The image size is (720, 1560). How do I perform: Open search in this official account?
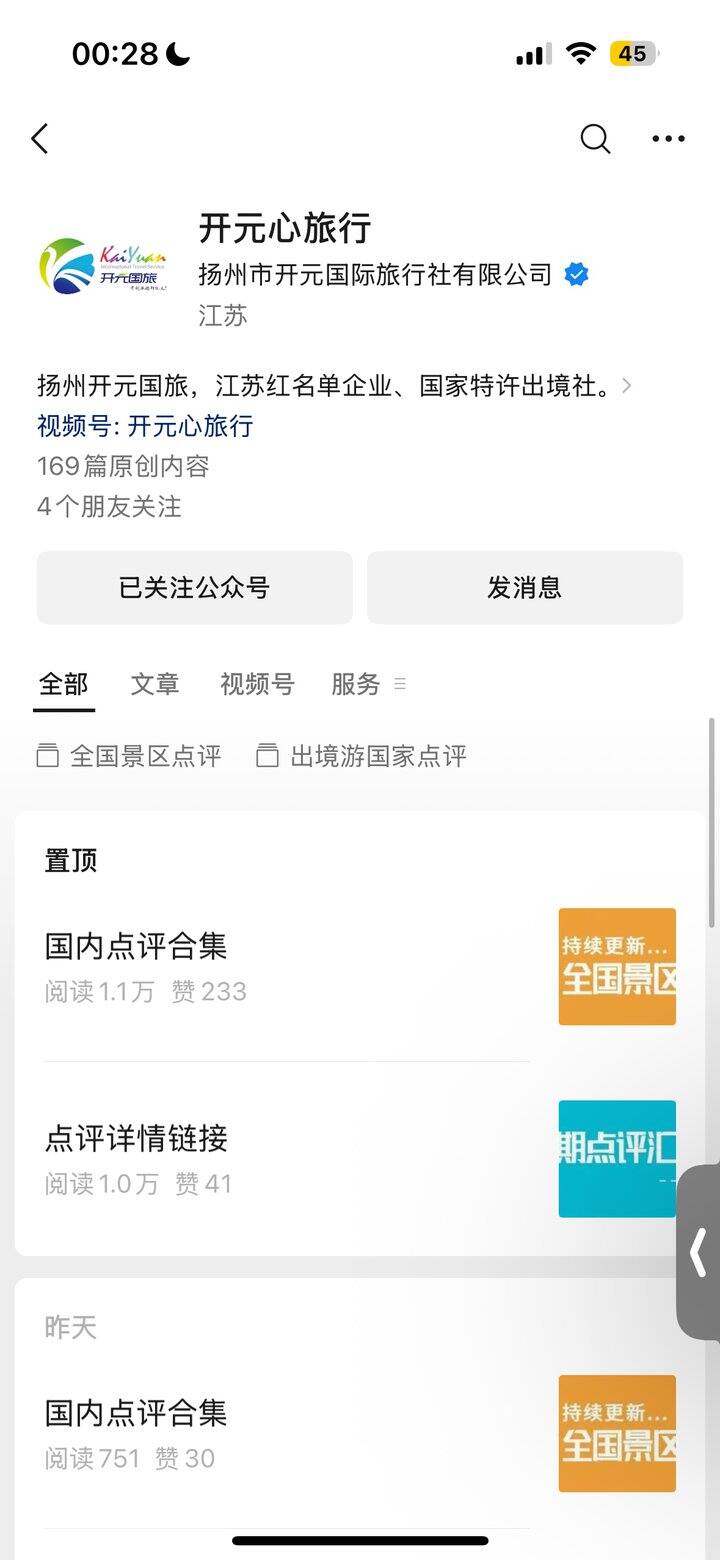(595, 139)
